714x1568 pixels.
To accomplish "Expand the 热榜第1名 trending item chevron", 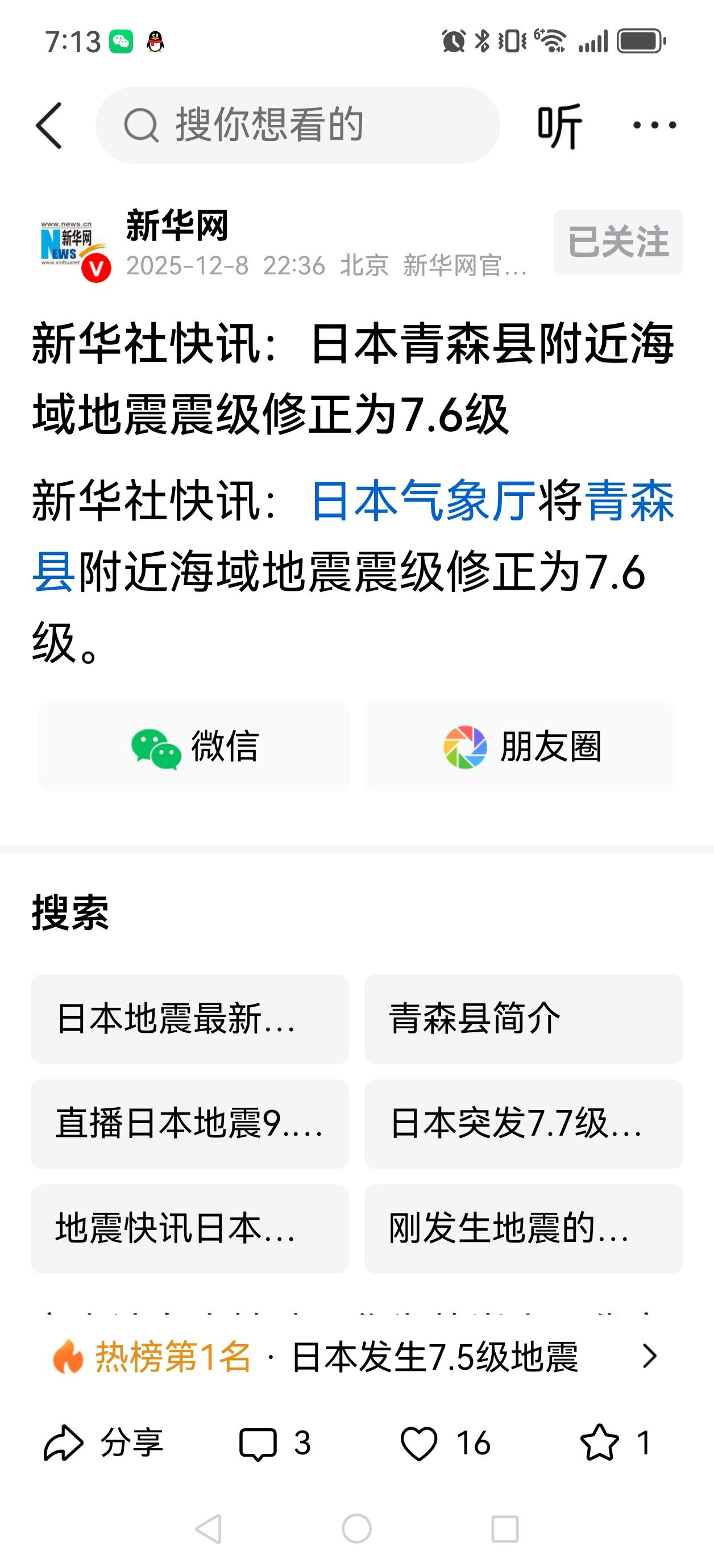I will 651,1356.
